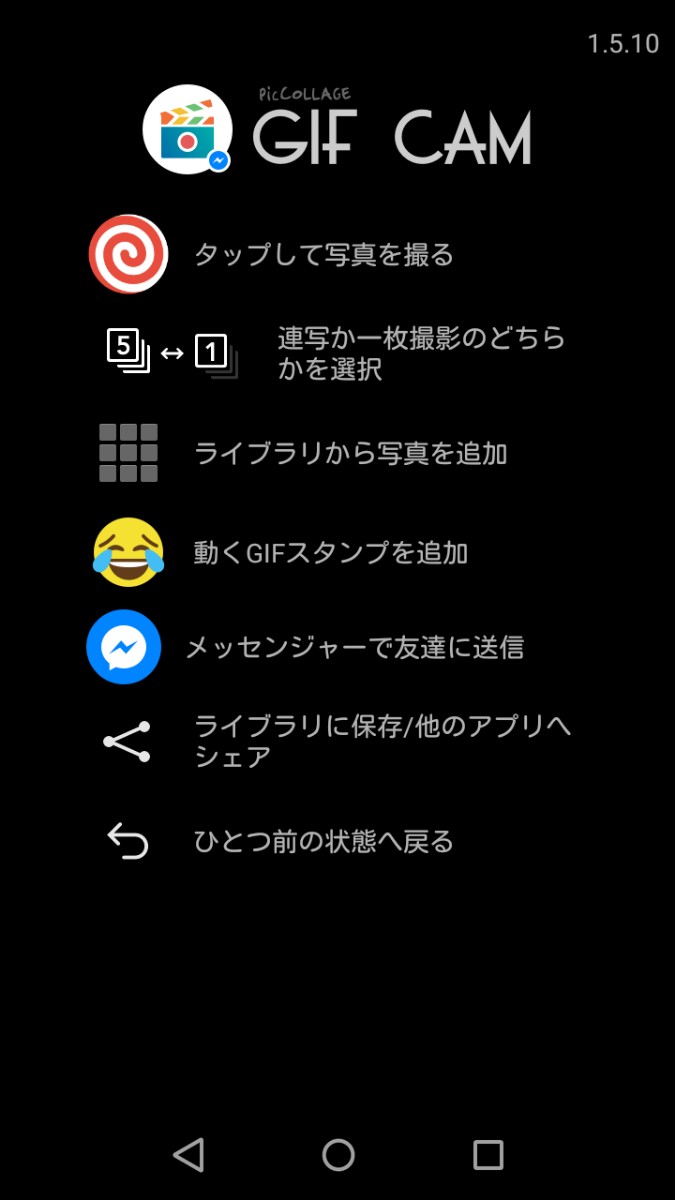Screen dimensions: 675x1200
Task: Go back using the system back button
Action: 188,1155
